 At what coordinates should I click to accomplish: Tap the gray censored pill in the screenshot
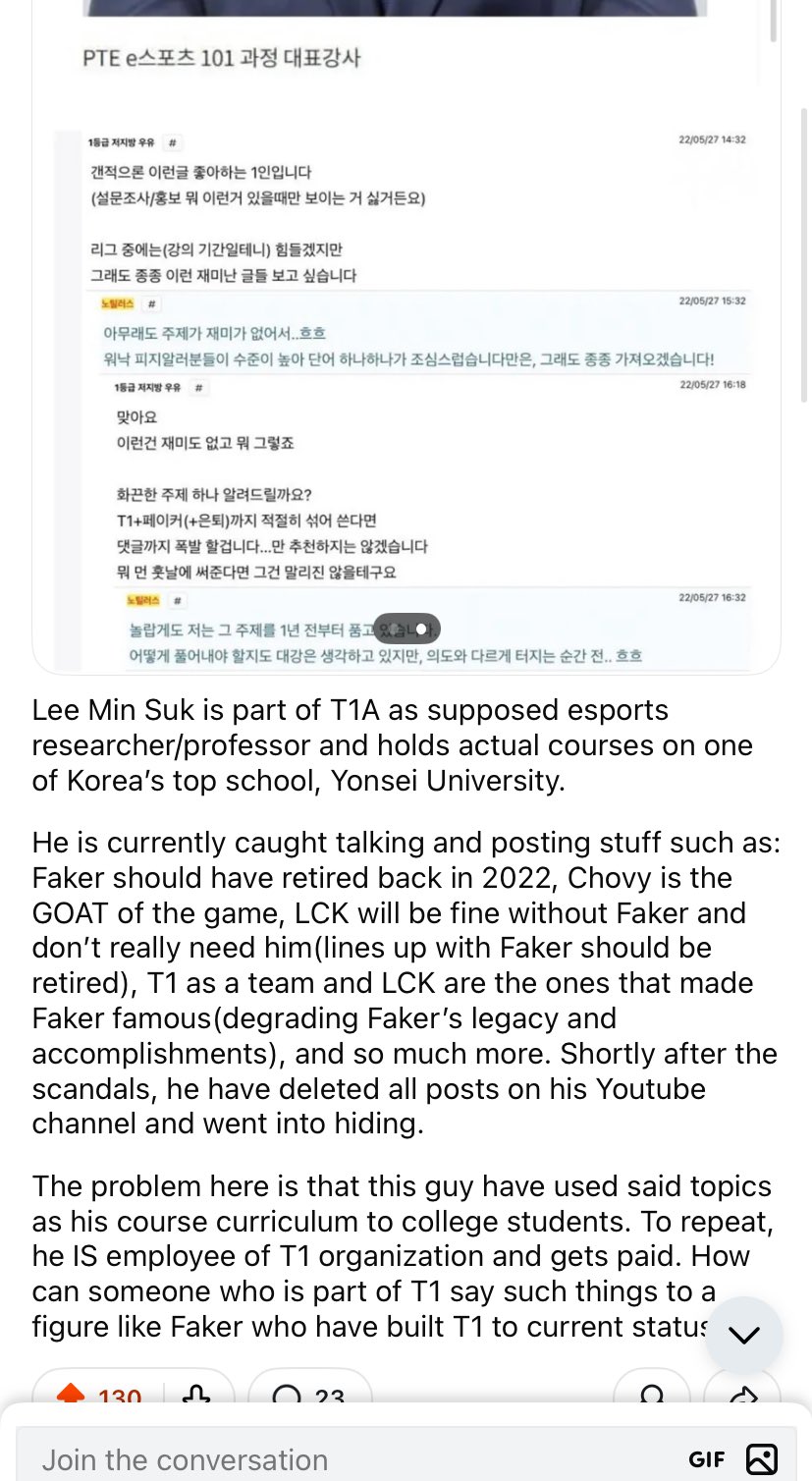click(x=408, y=628)
